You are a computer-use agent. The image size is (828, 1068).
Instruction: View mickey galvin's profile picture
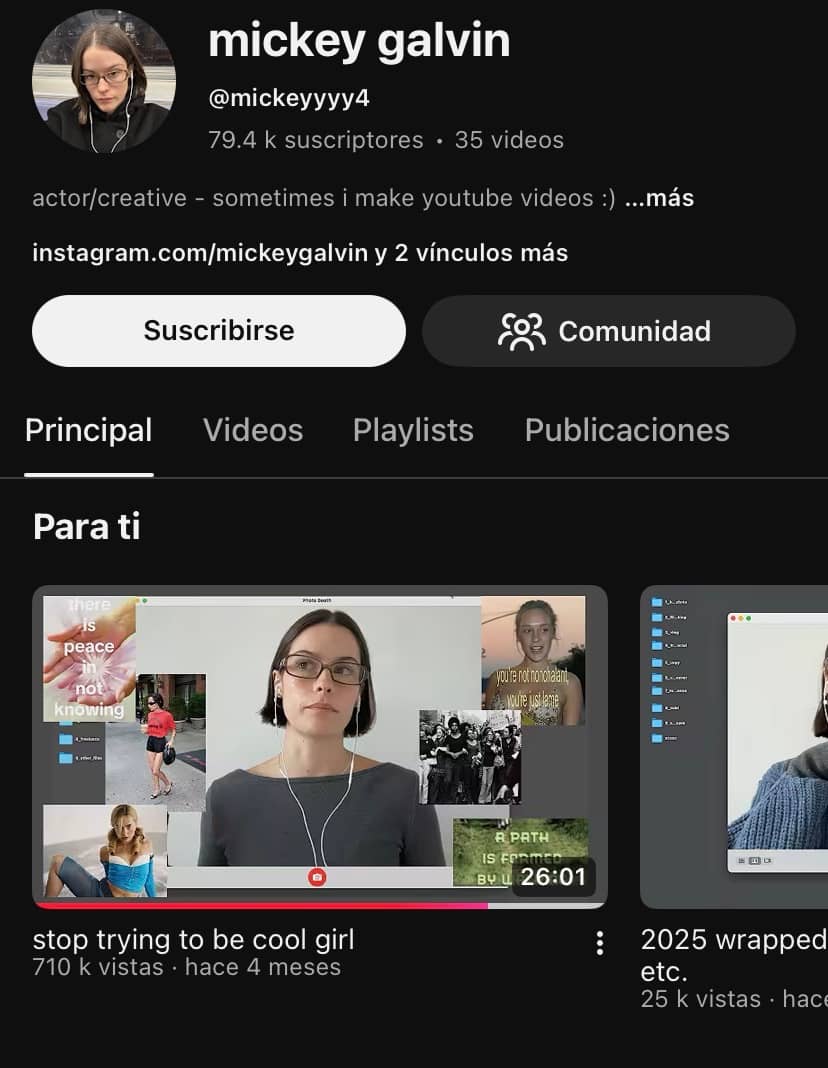[104, 80]
